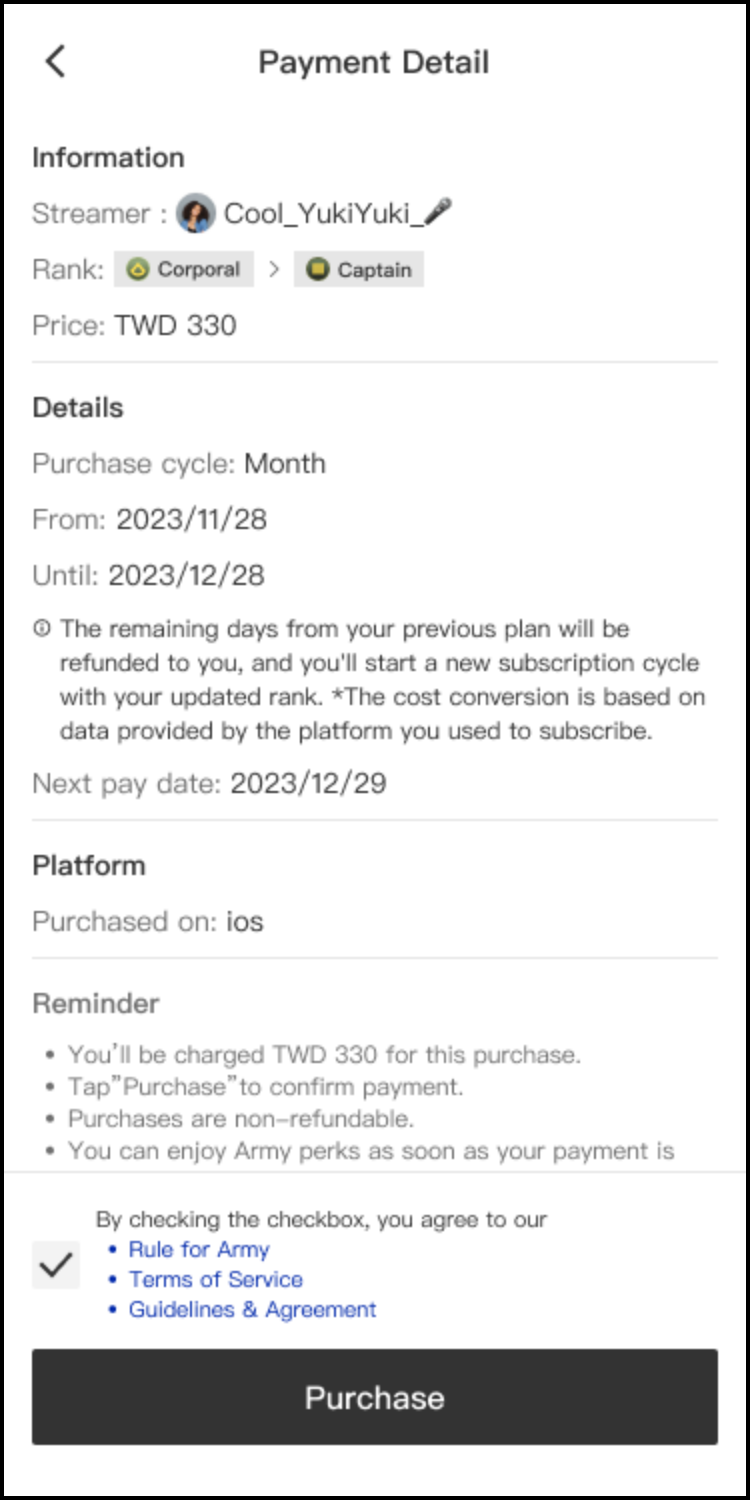Open the Terms of Service link
This screenshot has width=750, height=1500.
[215, 1279]
